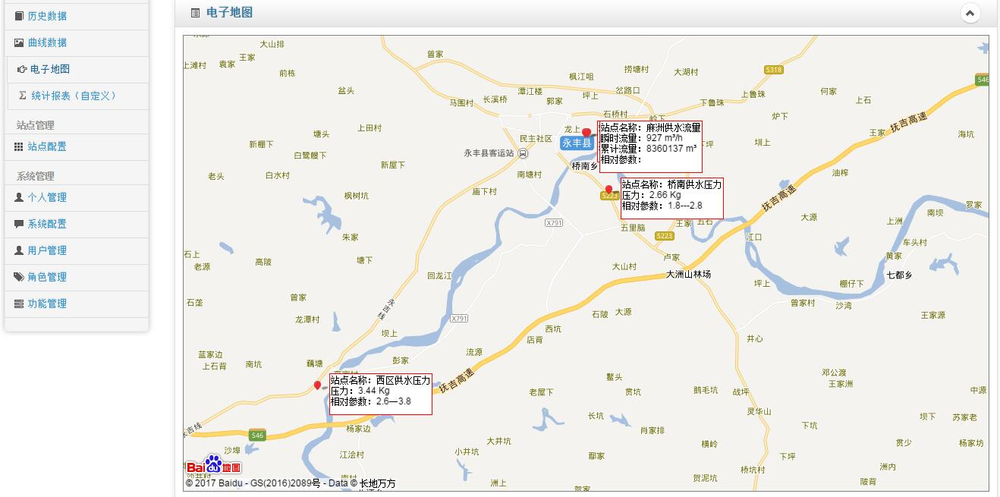The image size is (1000, 497).
Task: Collapse the 电子地图 panel with chevron
Action: click(x=969, y=13)
